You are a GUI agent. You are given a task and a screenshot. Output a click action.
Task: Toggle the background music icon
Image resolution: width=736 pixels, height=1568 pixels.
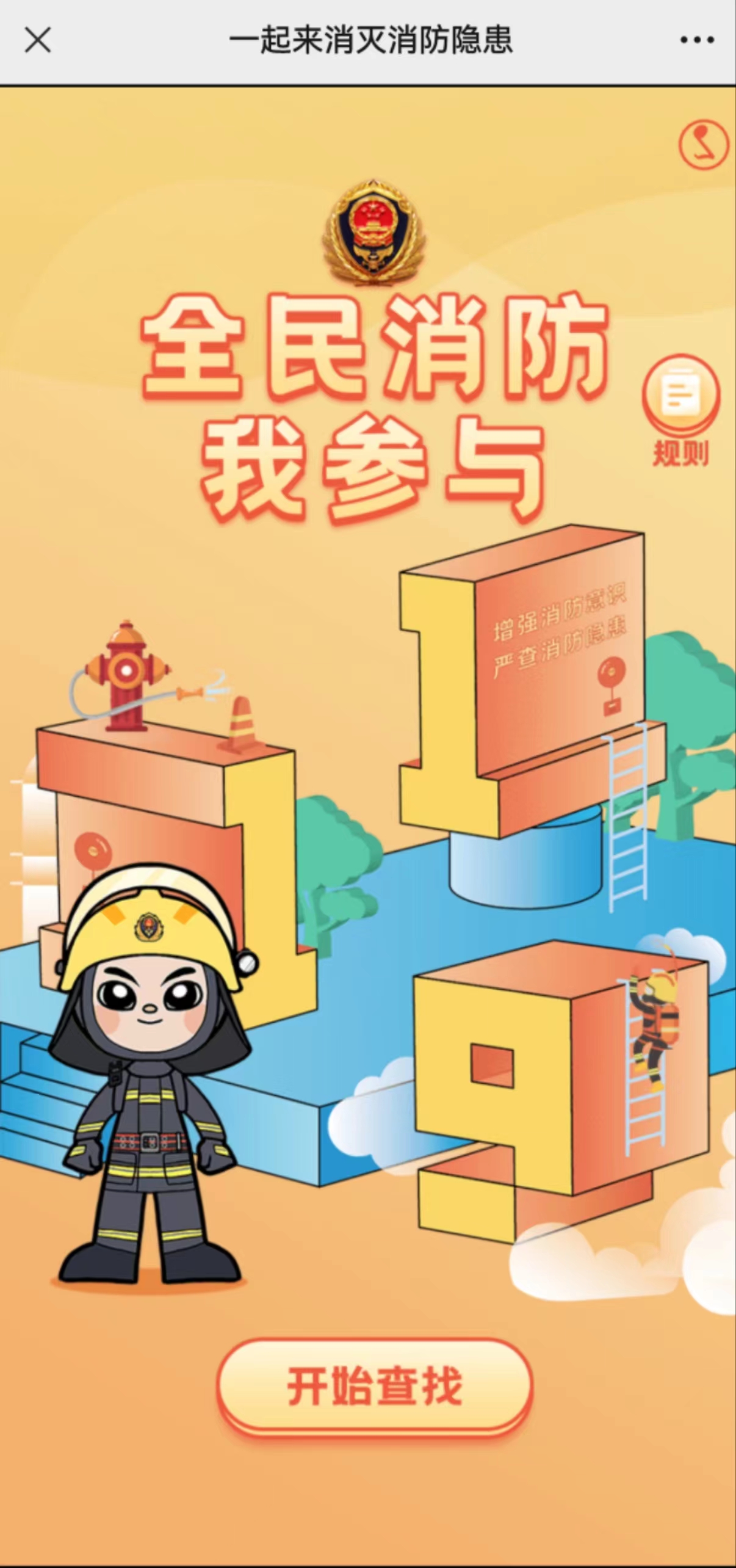[x=703, y=145]
